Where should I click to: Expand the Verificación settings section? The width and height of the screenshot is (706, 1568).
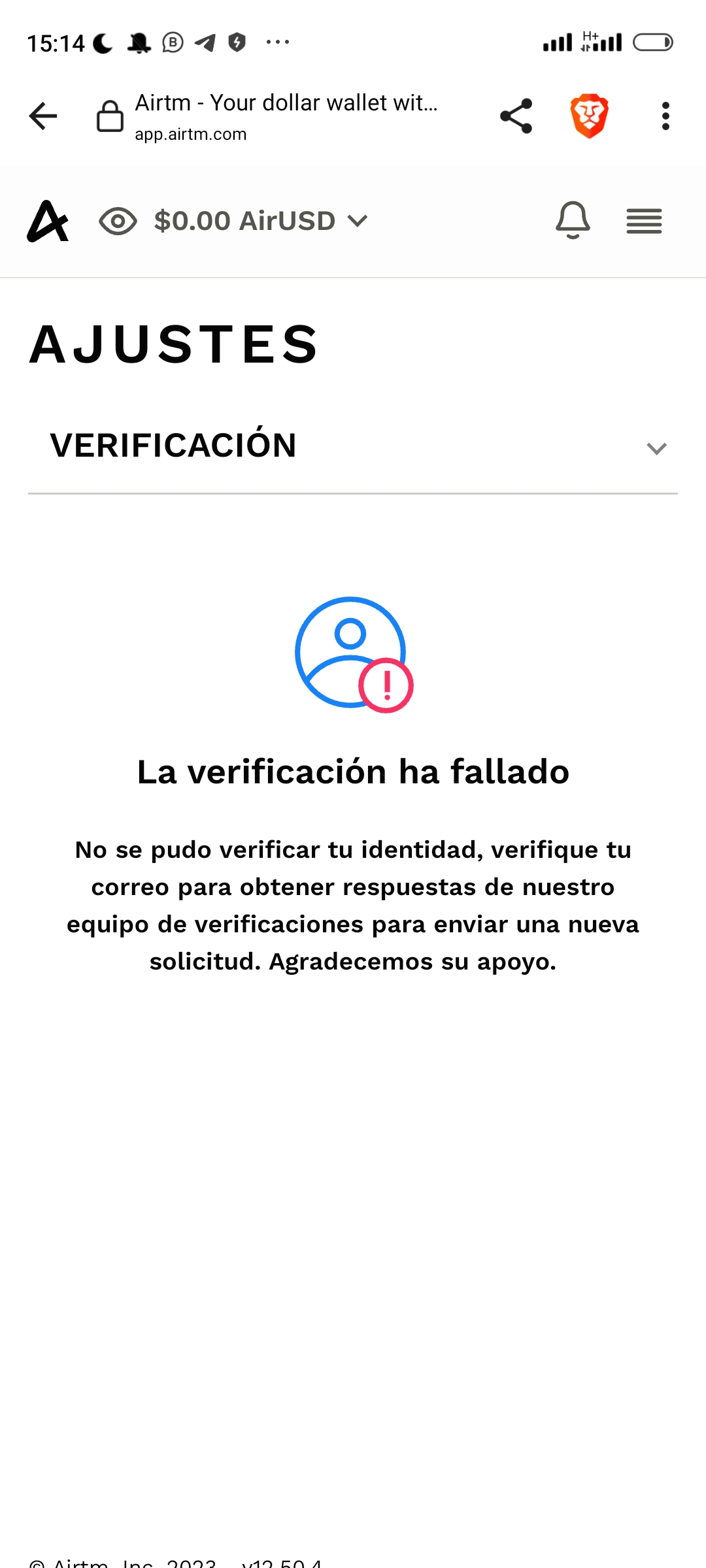353,446
